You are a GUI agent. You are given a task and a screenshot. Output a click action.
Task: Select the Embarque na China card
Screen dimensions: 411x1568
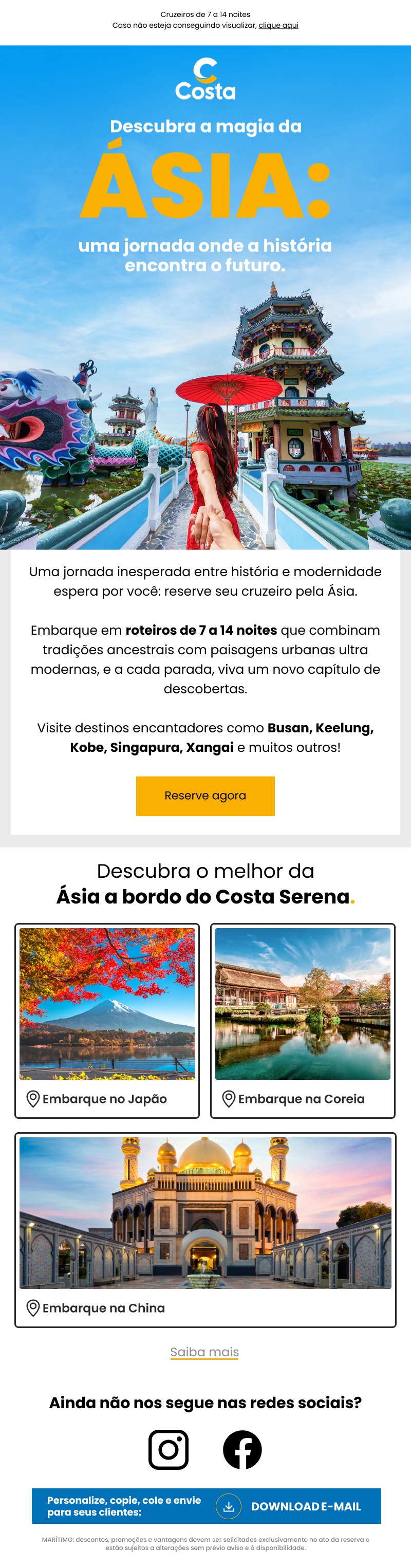(x=205, y=1229)
